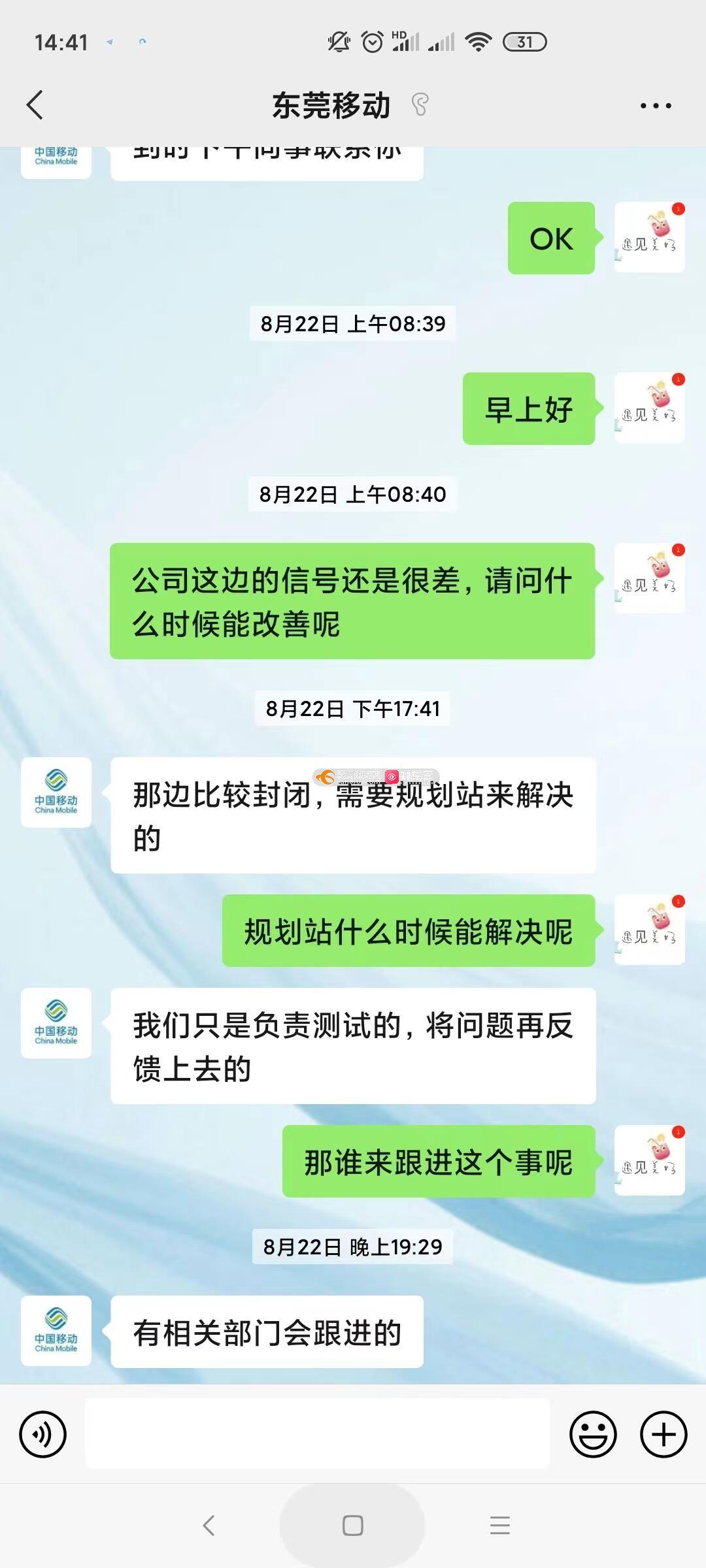
Task: Open the plus attachments panel
Action: pos(664,1434)
